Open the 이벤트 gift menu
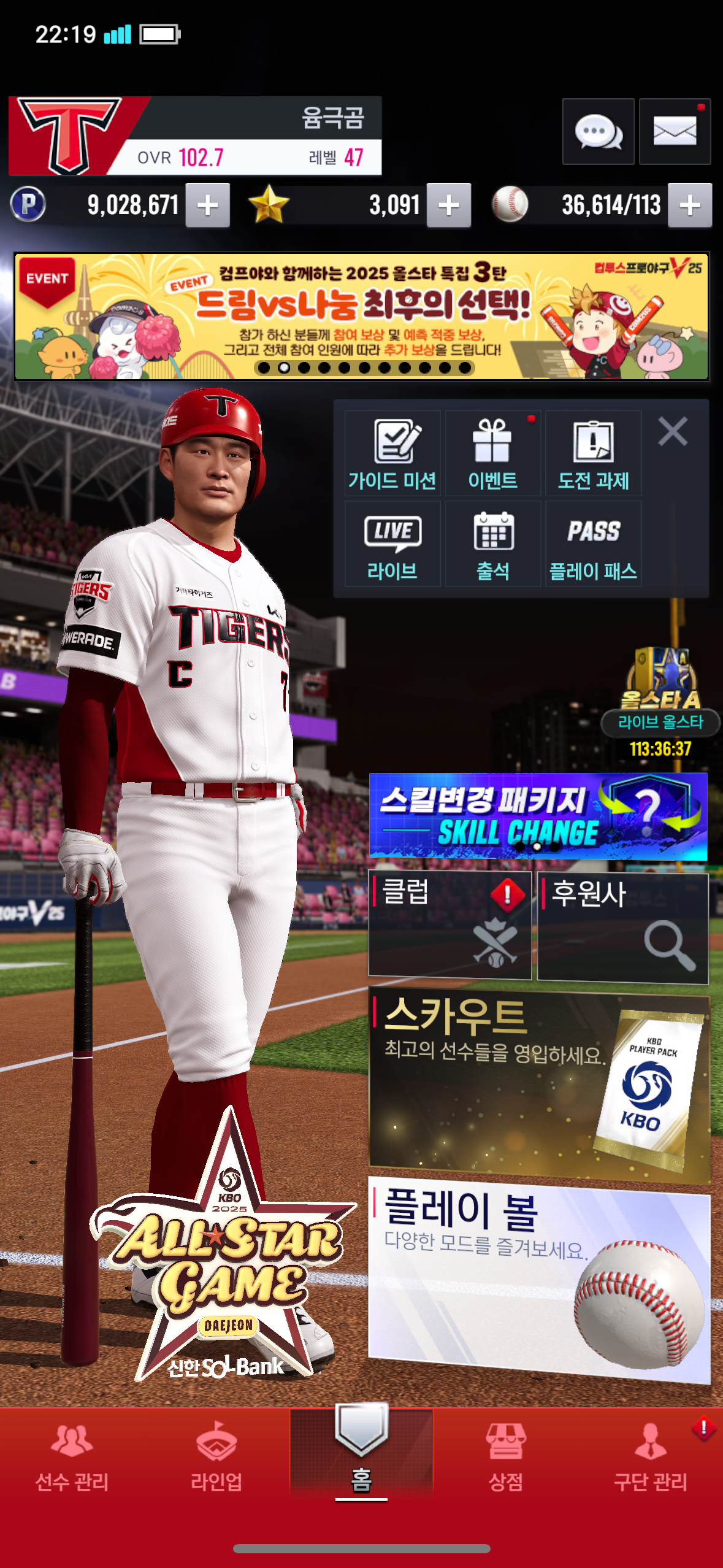Image resolution: width=723 pixels, height=1568 pixels. click(x=492, y=454)
